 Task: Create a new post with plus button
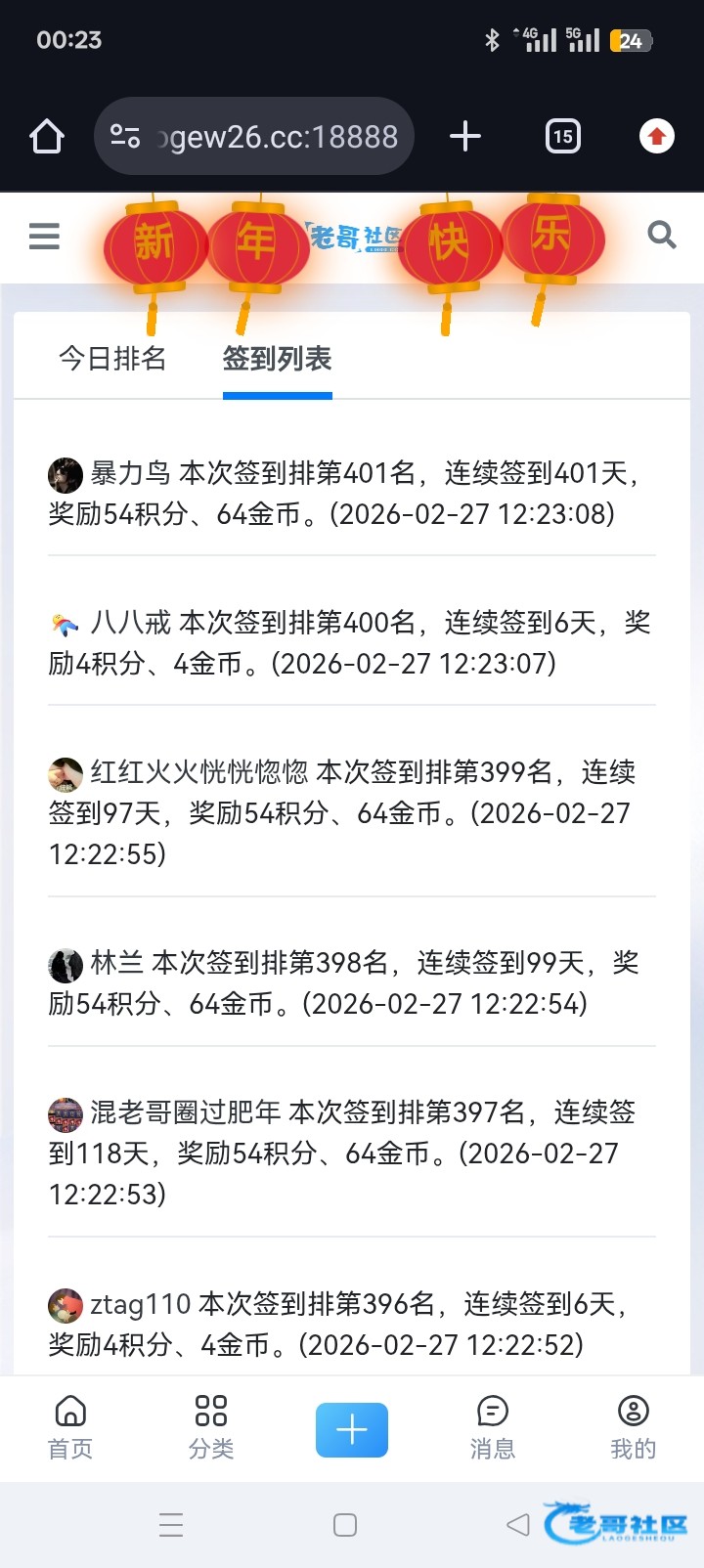[352, 1429]
